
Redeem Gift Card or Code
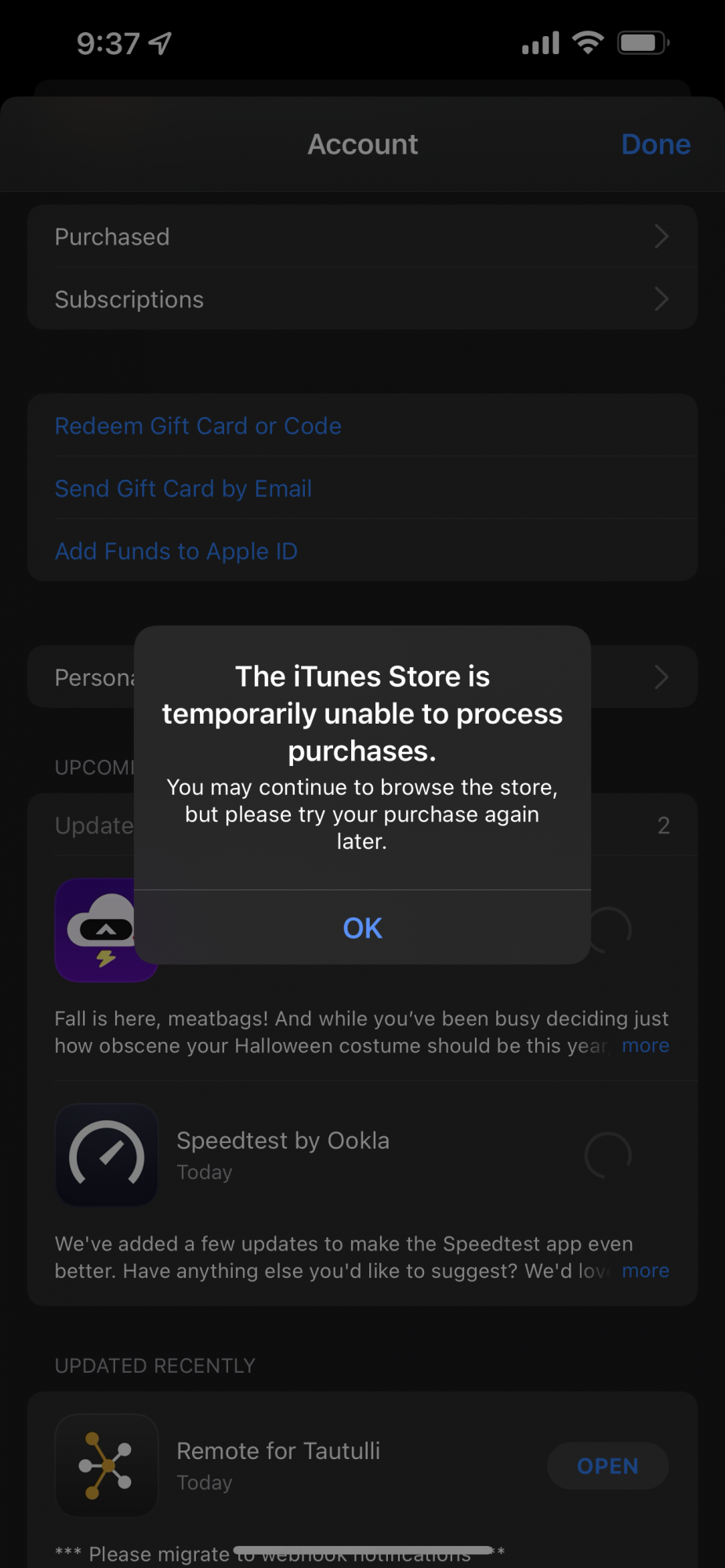[198, 426]
